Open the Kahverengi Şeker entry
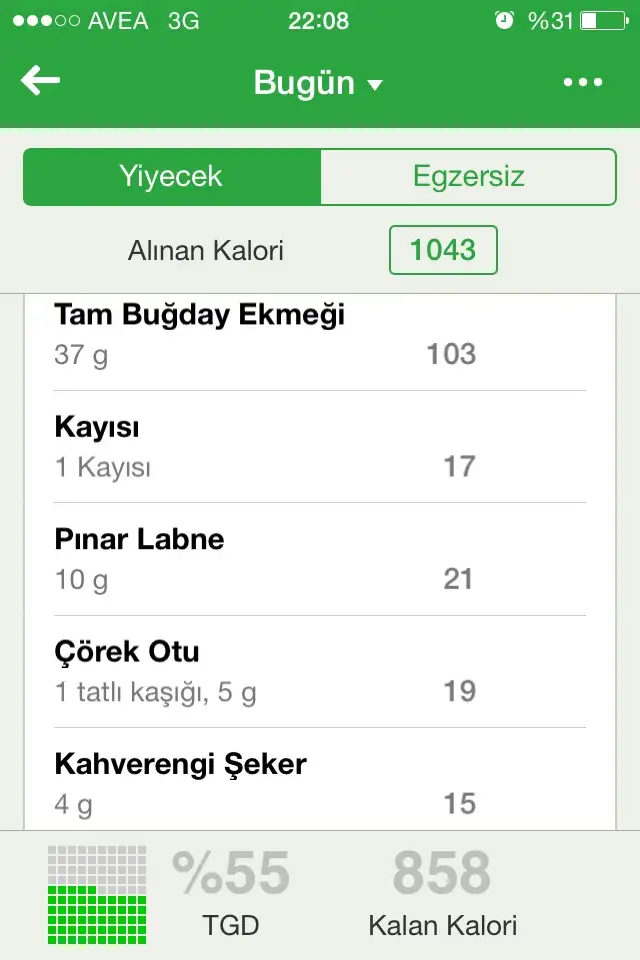The width and height of the screenshot is (640, 960). point(320,783)
